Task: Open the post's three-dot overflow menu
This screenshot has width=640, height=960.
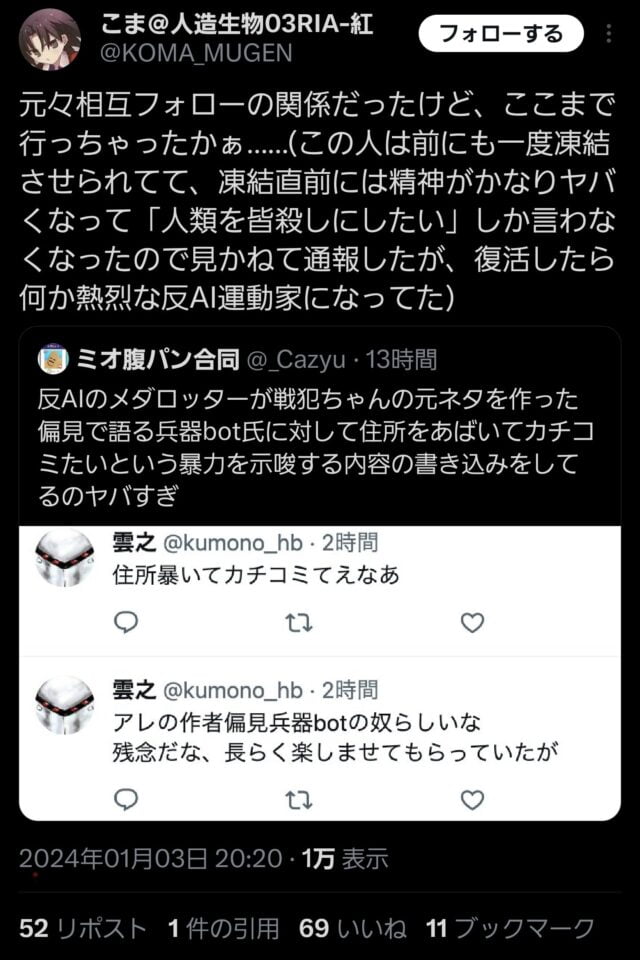Action: pyautogui.click(x=610, y=36)
